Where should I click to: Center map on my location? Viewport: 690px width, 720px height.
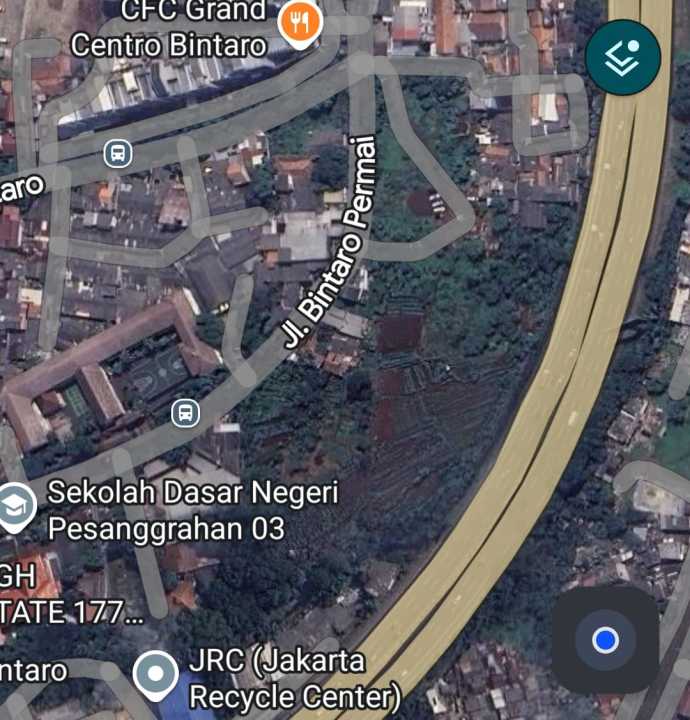point(604,640)
